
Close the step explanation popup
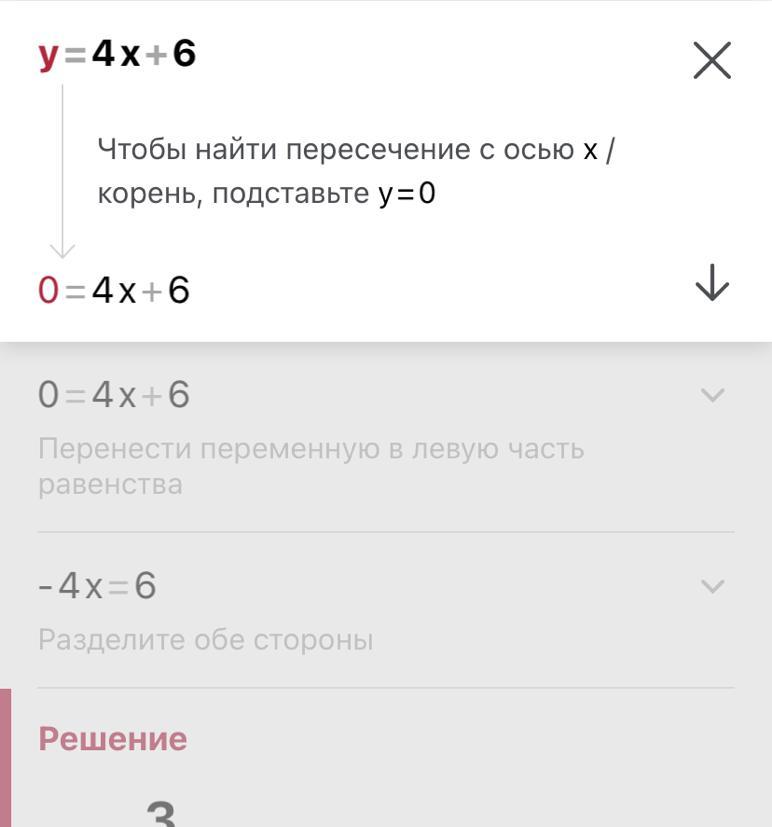click(712, 61)
